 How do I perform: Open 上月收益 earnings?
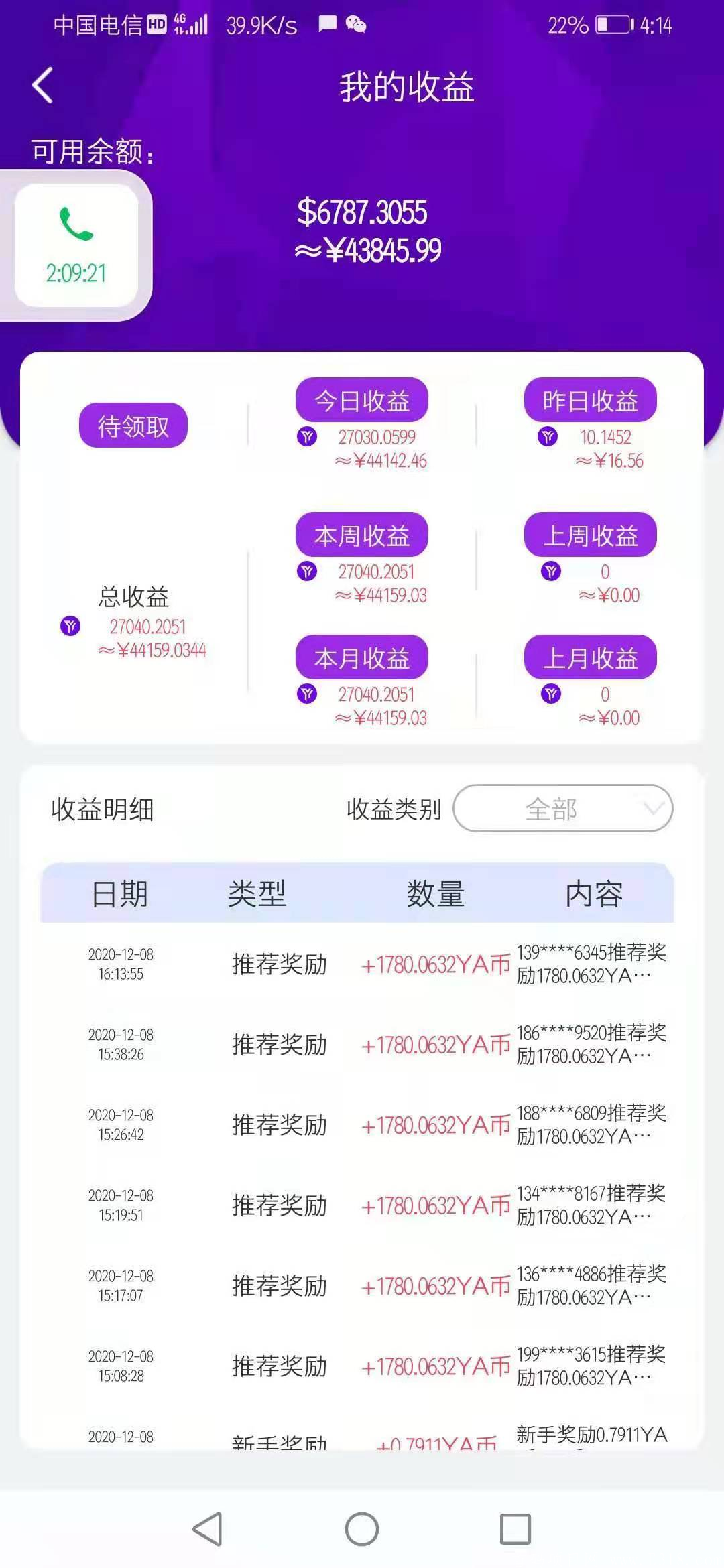pyautogui.click(x=590, y=658)
